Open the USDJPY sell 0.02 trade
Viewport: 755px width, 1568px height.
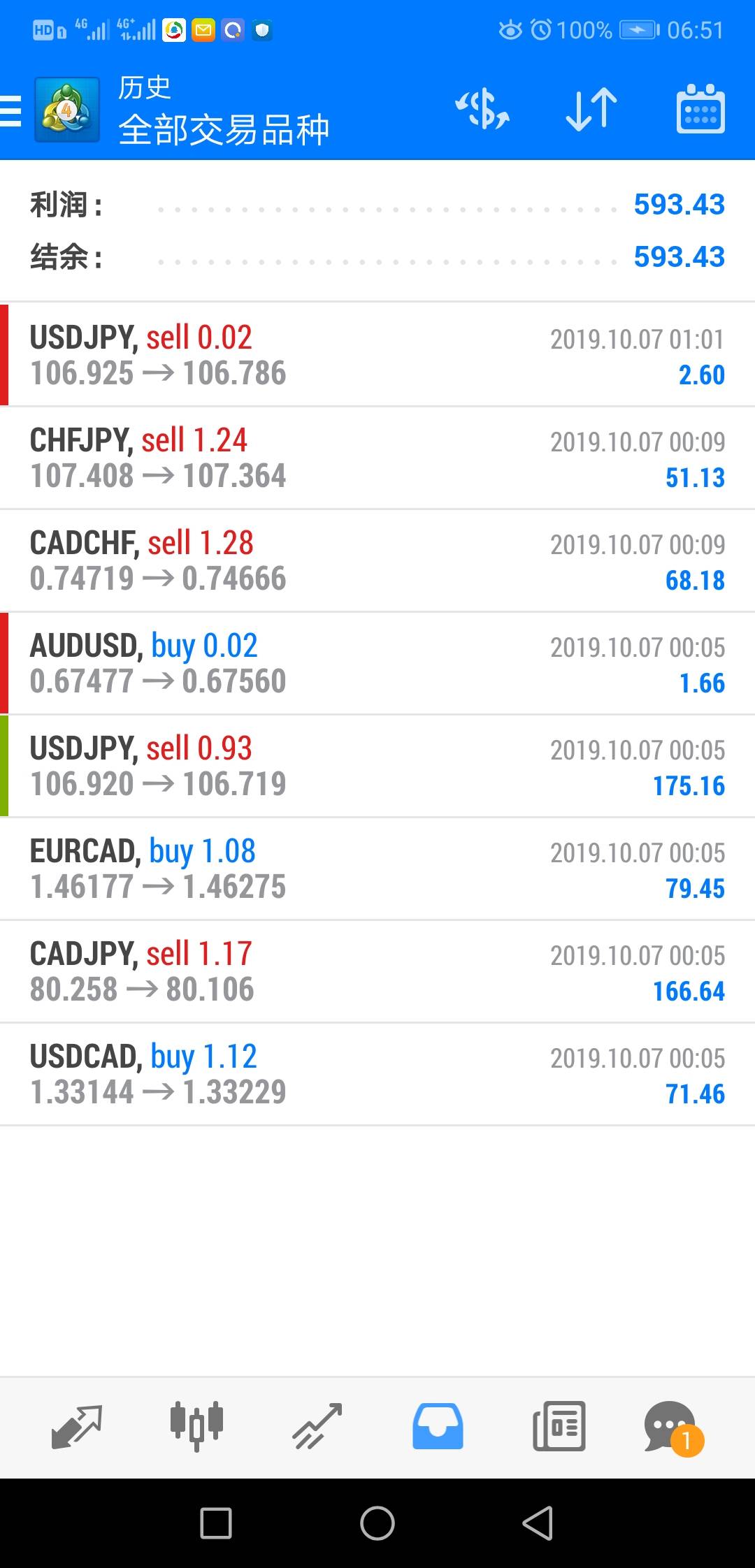click(377, 355)
